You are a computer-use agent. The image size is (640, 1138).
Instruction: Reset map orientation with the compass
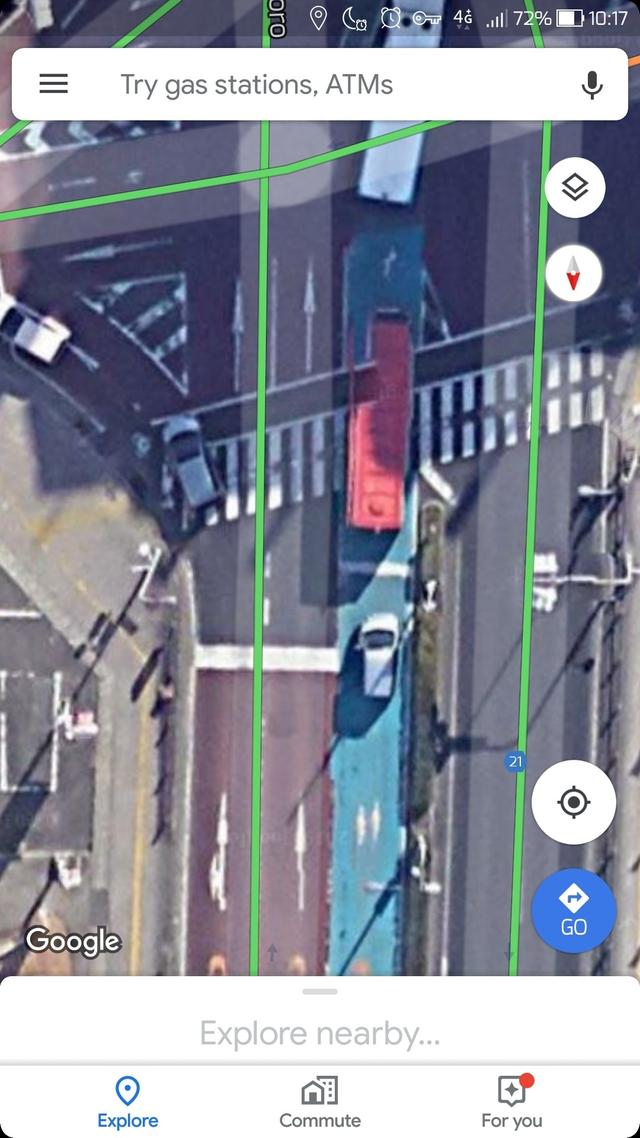[574, 272]
